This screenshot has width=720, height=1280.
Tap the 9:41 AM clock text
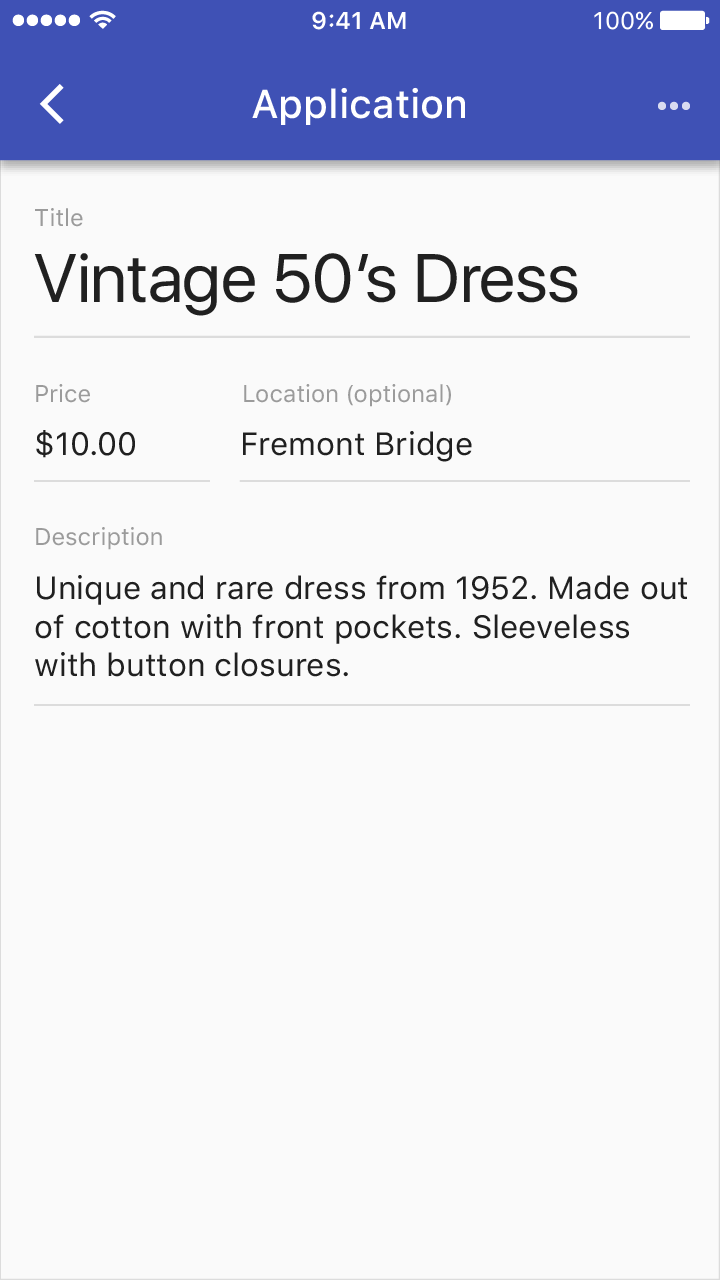click(359, 20)
